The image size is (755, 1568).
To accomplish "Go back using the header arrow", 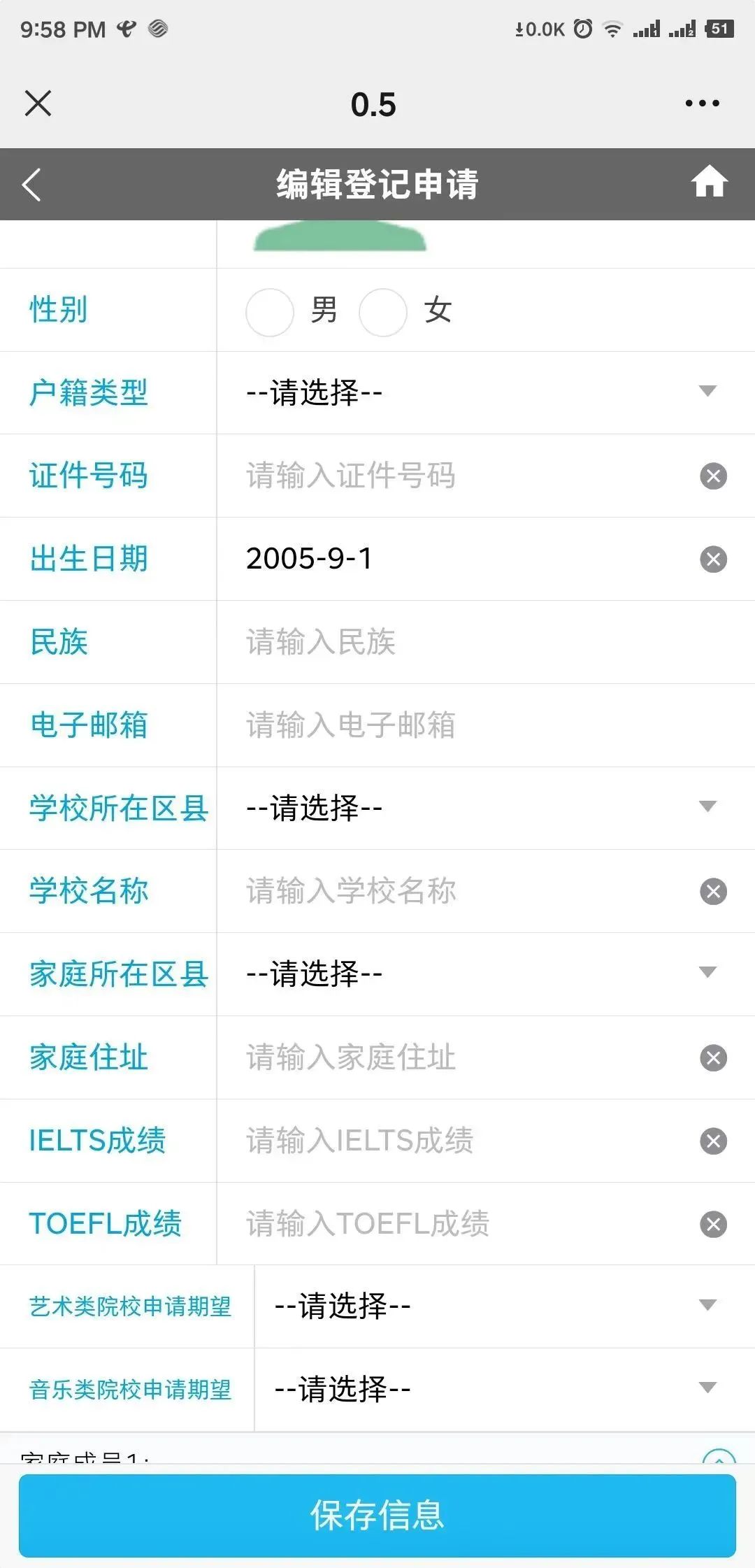I will coord(32,185).
